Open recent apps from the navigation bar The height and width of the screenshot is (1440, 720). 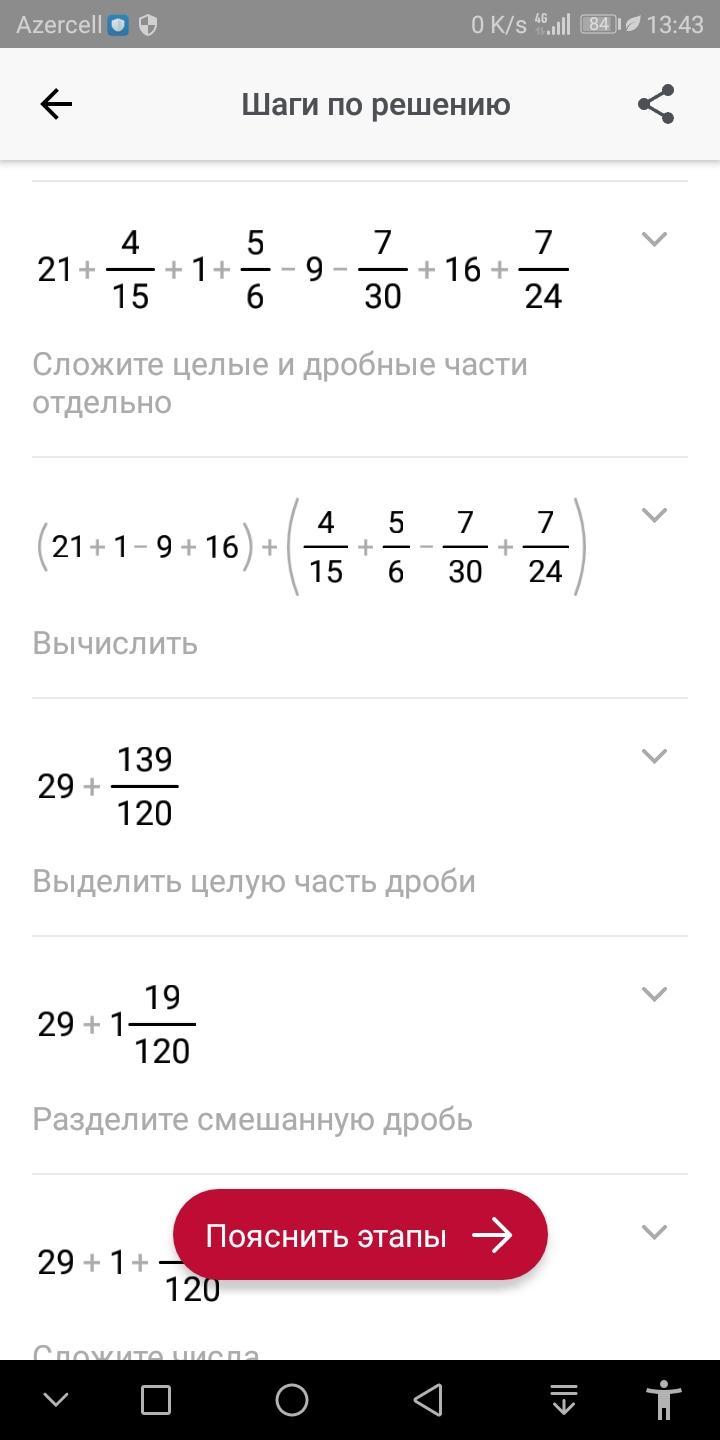click(156, 1400)
